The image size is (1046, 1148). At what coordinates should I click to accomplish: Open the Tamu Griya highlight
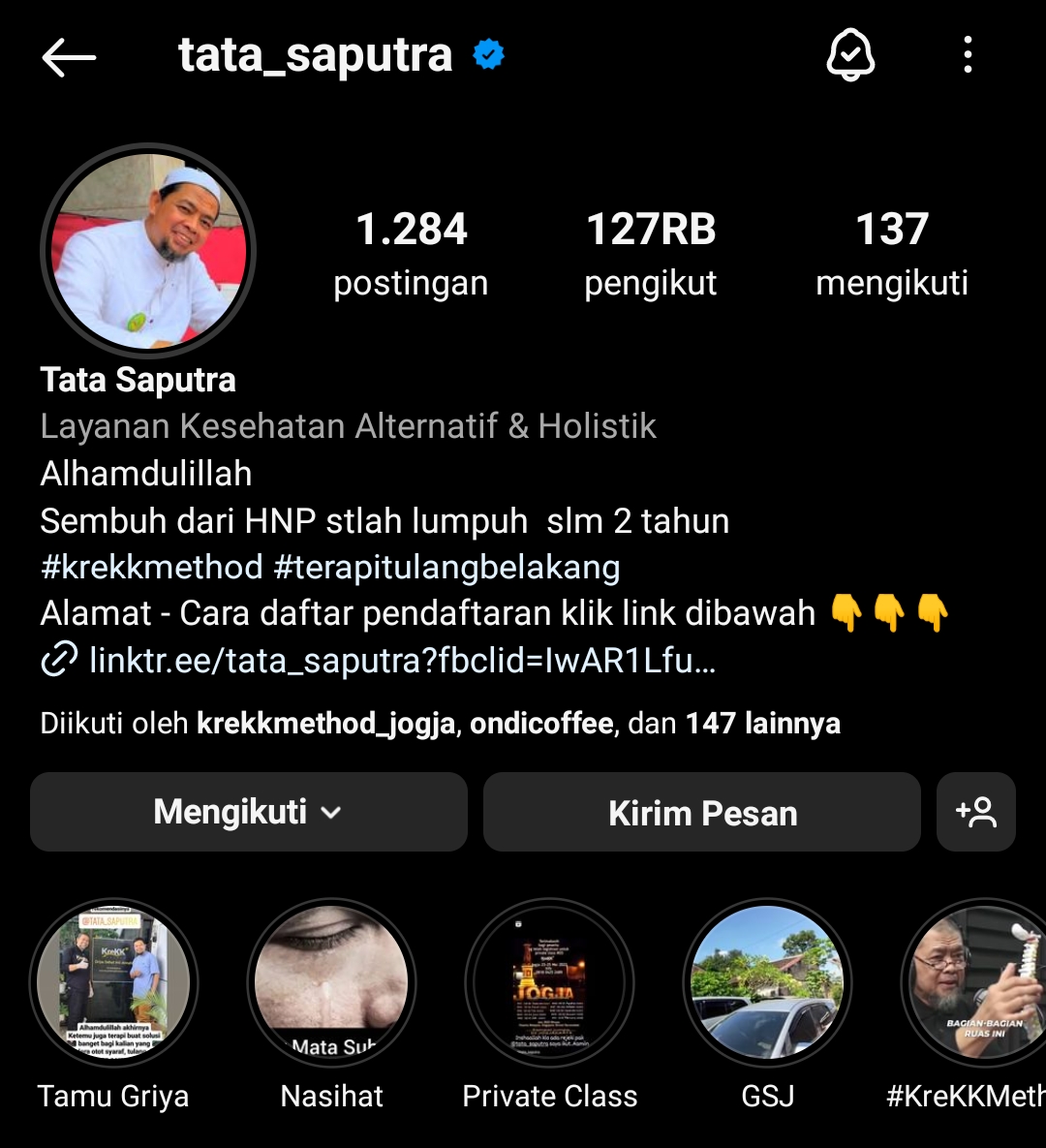coord(114,982)
